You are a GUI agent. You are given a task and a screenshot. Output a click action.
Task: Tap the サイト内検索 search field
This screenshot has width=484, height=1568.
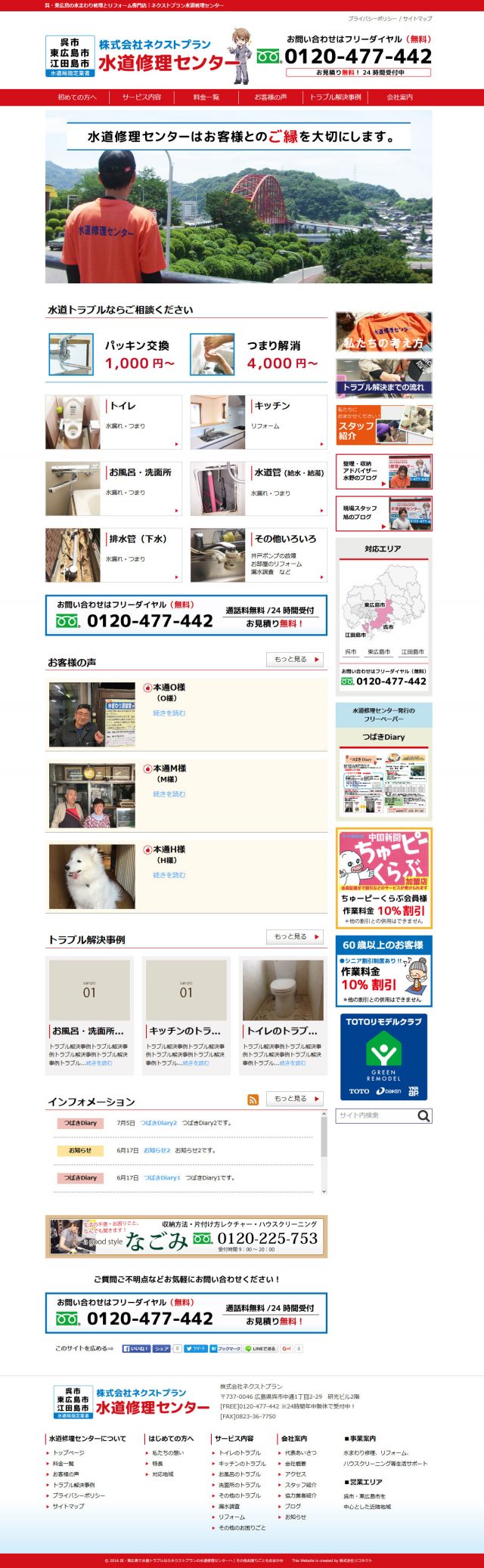377,1115
